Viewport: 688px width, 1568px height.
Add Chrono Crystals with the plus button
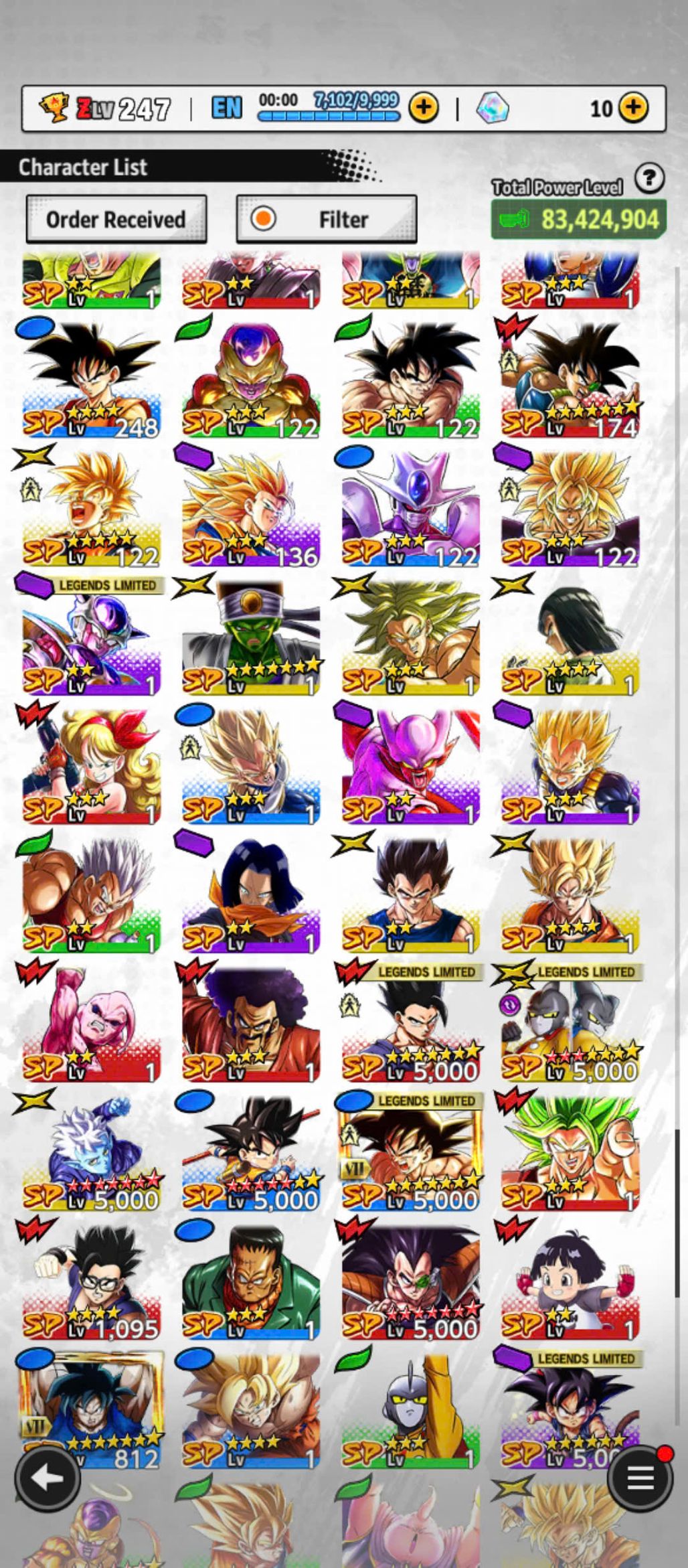[632, 108]
